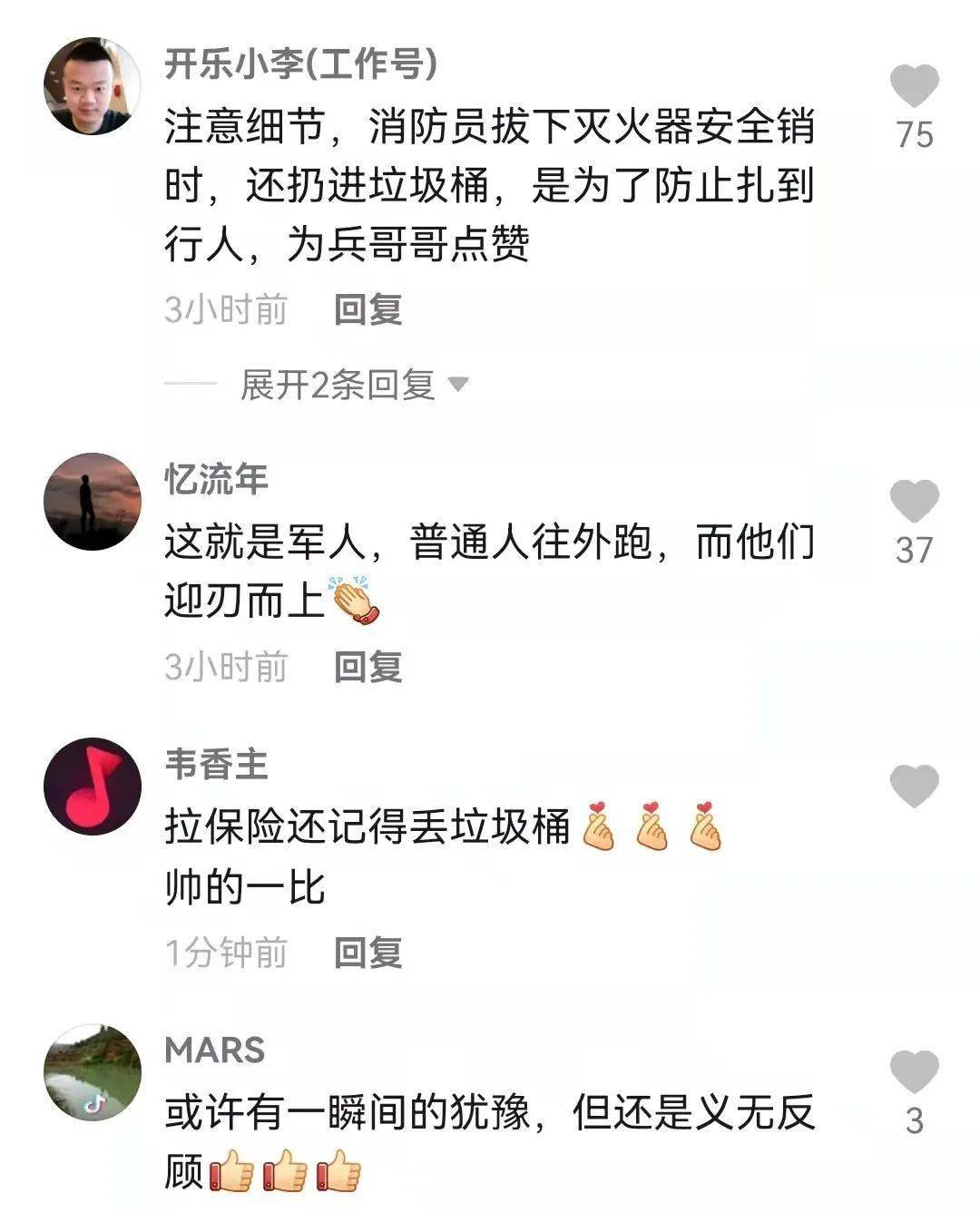Open username MARS's profile
Image resolution: width=980 pixels, height=1212 pixels.
pyautogui.click(x=214, y=1050)
